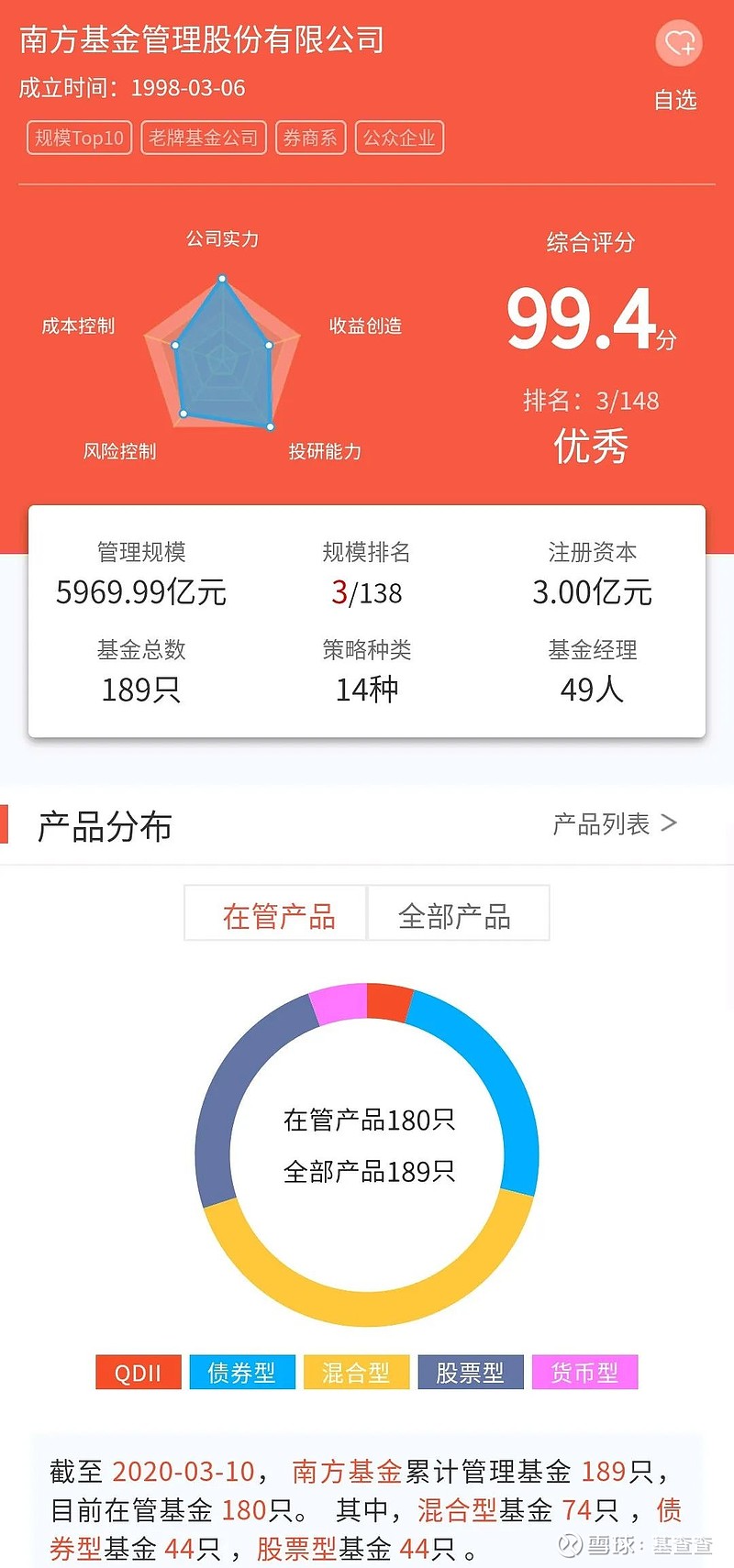This screenshot has height=1568, width=734.
Task: Toggle the 货币型 legend item
Action: [x=584, y=1372]
